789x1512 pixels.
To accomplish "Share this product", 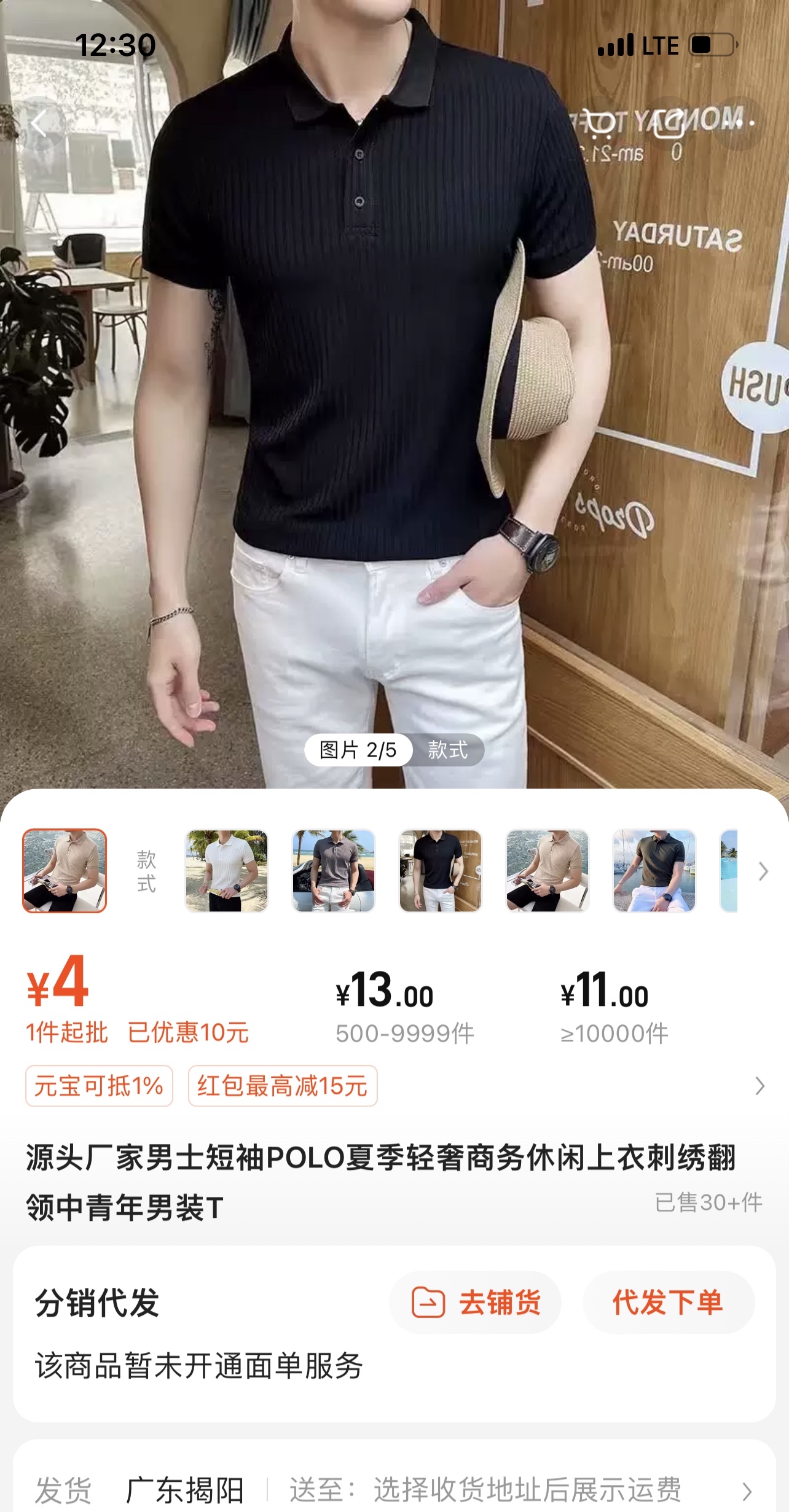I will (x=670, y=124).
